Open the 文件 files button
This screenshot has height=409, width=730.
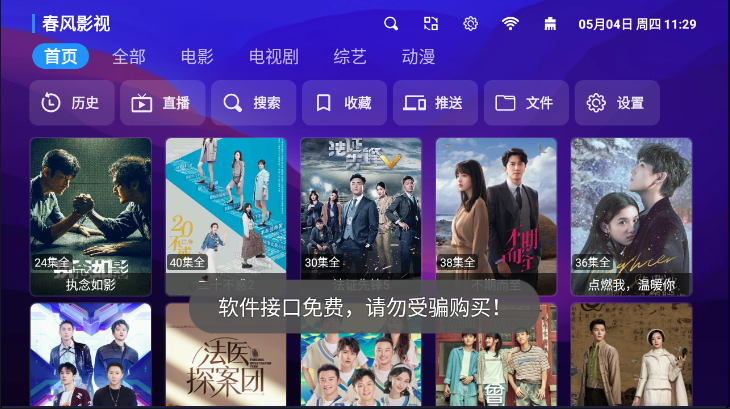526,103
